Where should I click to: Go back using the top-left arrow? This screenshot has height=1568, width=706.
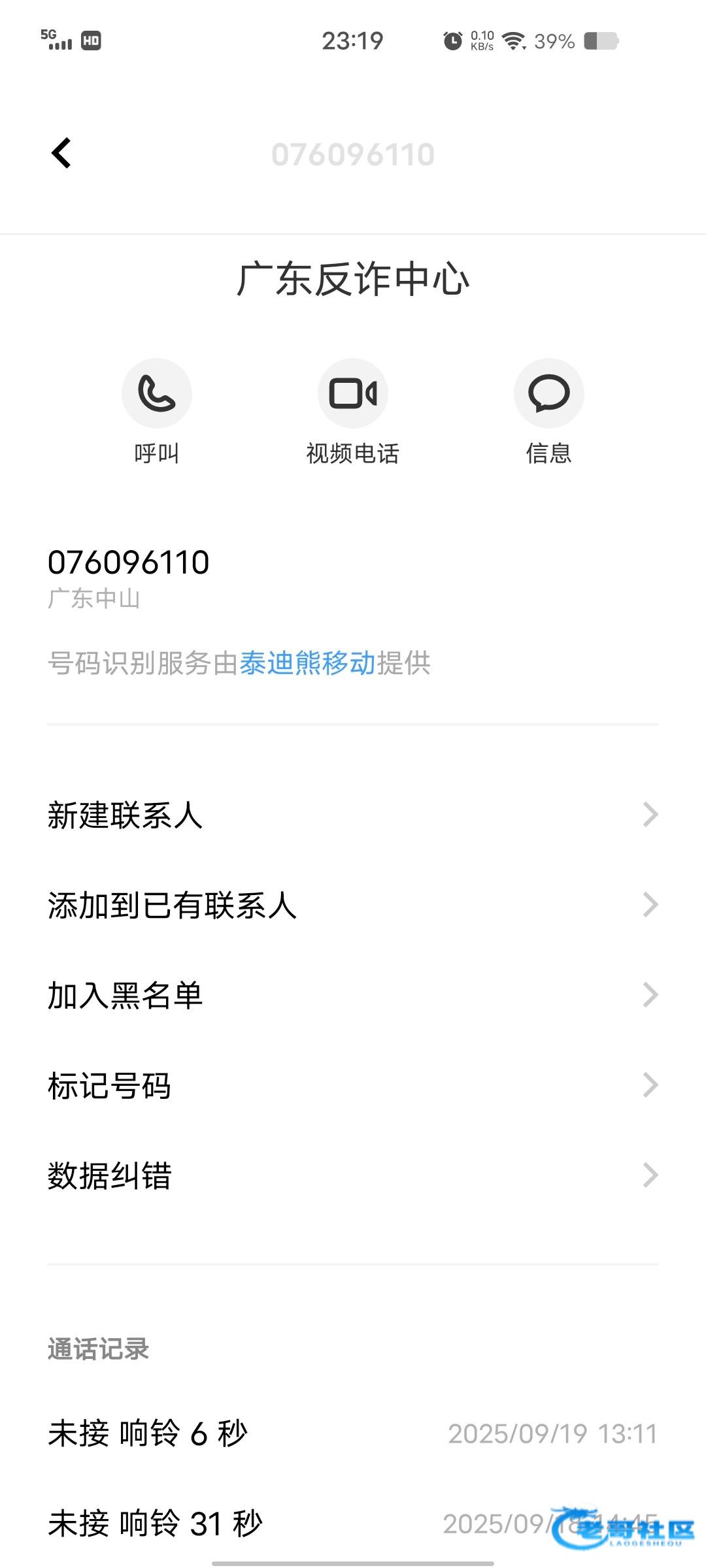coord(61,154)
